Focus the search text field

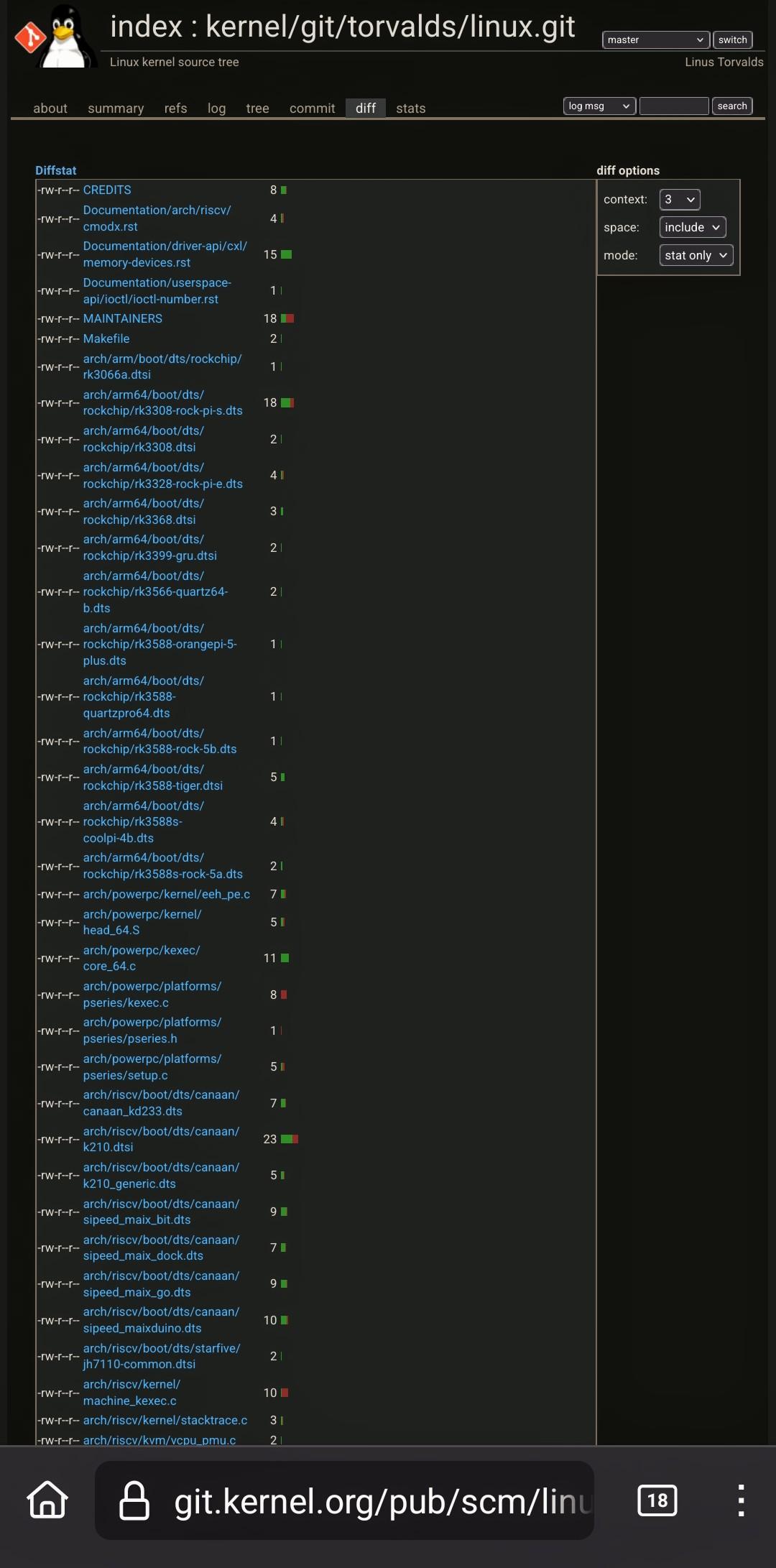(x=674, y=106)
